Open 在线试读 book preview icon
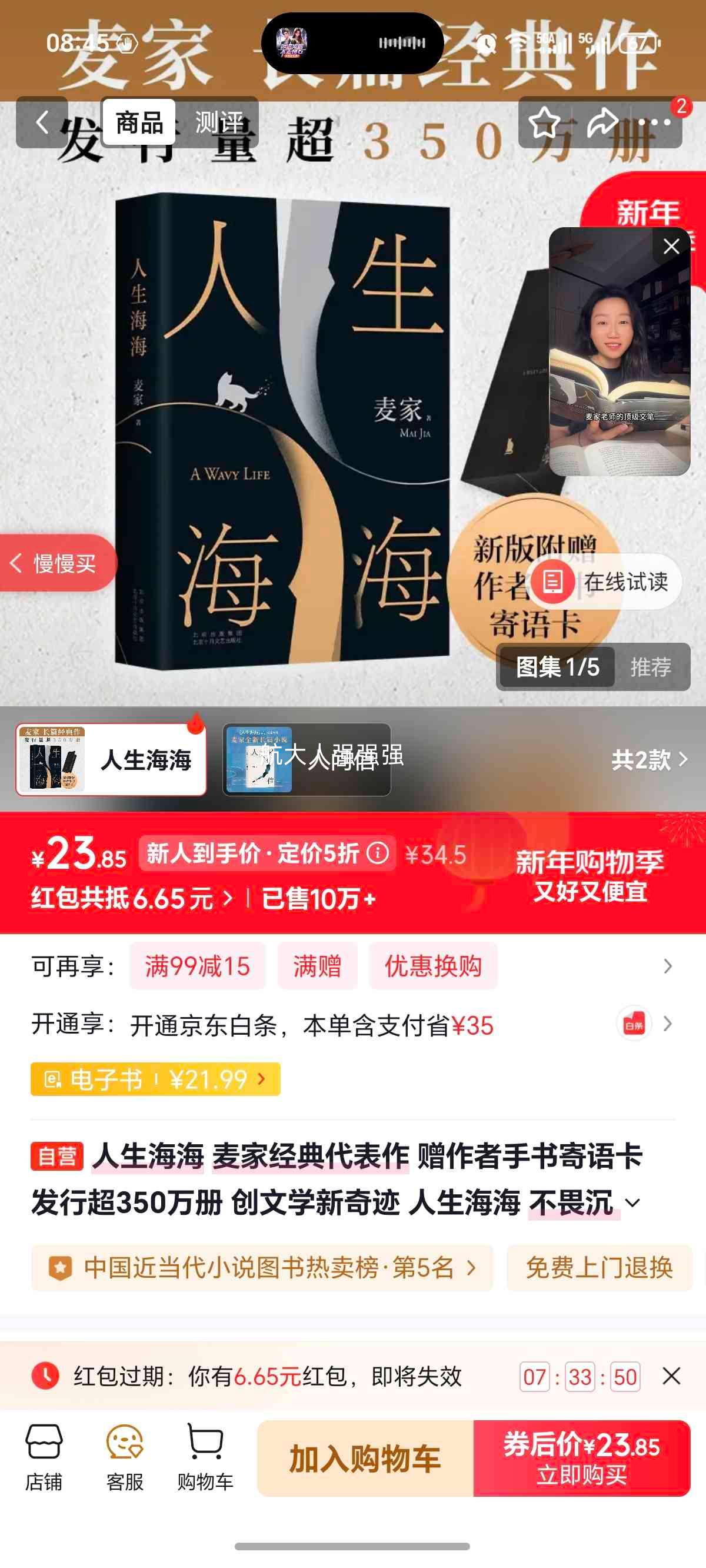706x1568 pixels. [552, 583]
